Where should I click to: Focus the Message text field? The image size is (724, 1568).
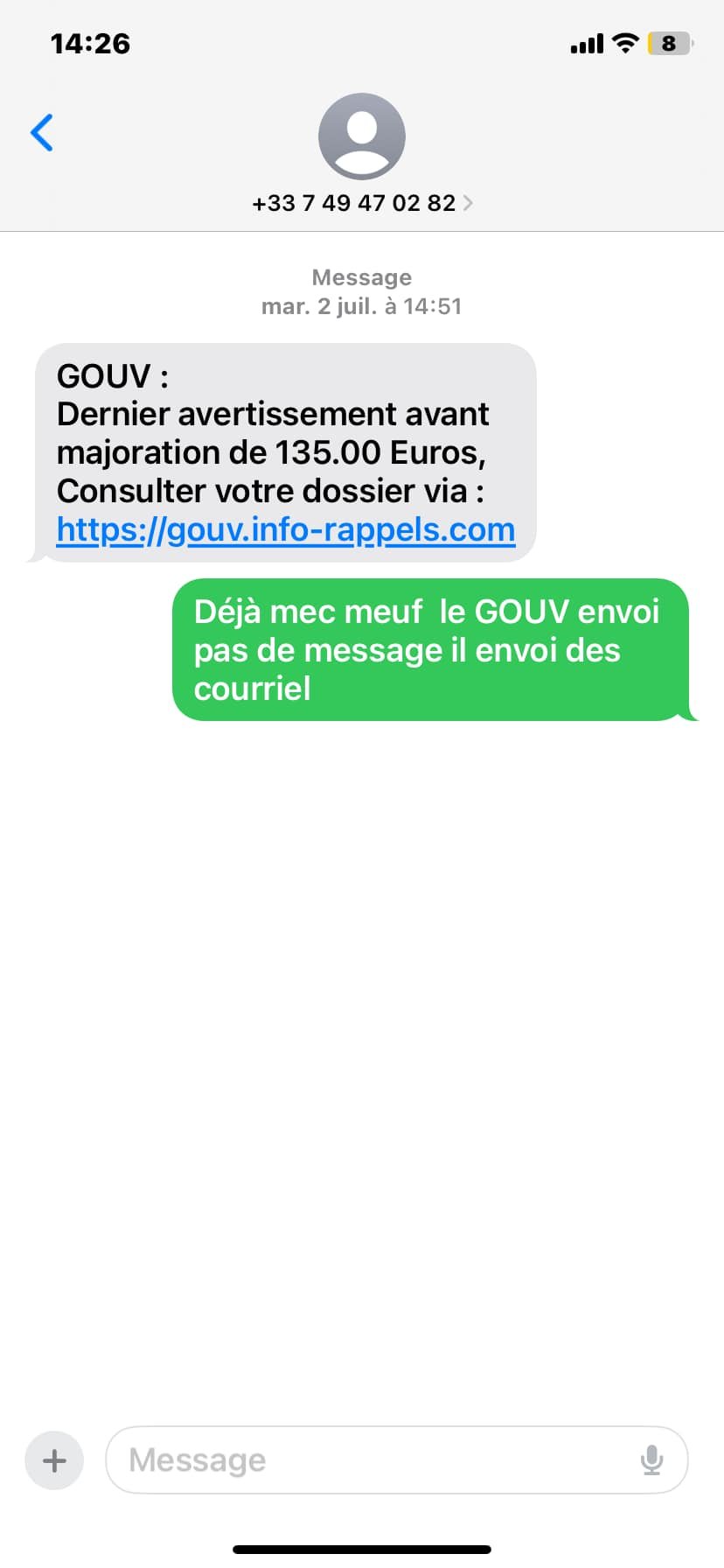point(367,1459)
